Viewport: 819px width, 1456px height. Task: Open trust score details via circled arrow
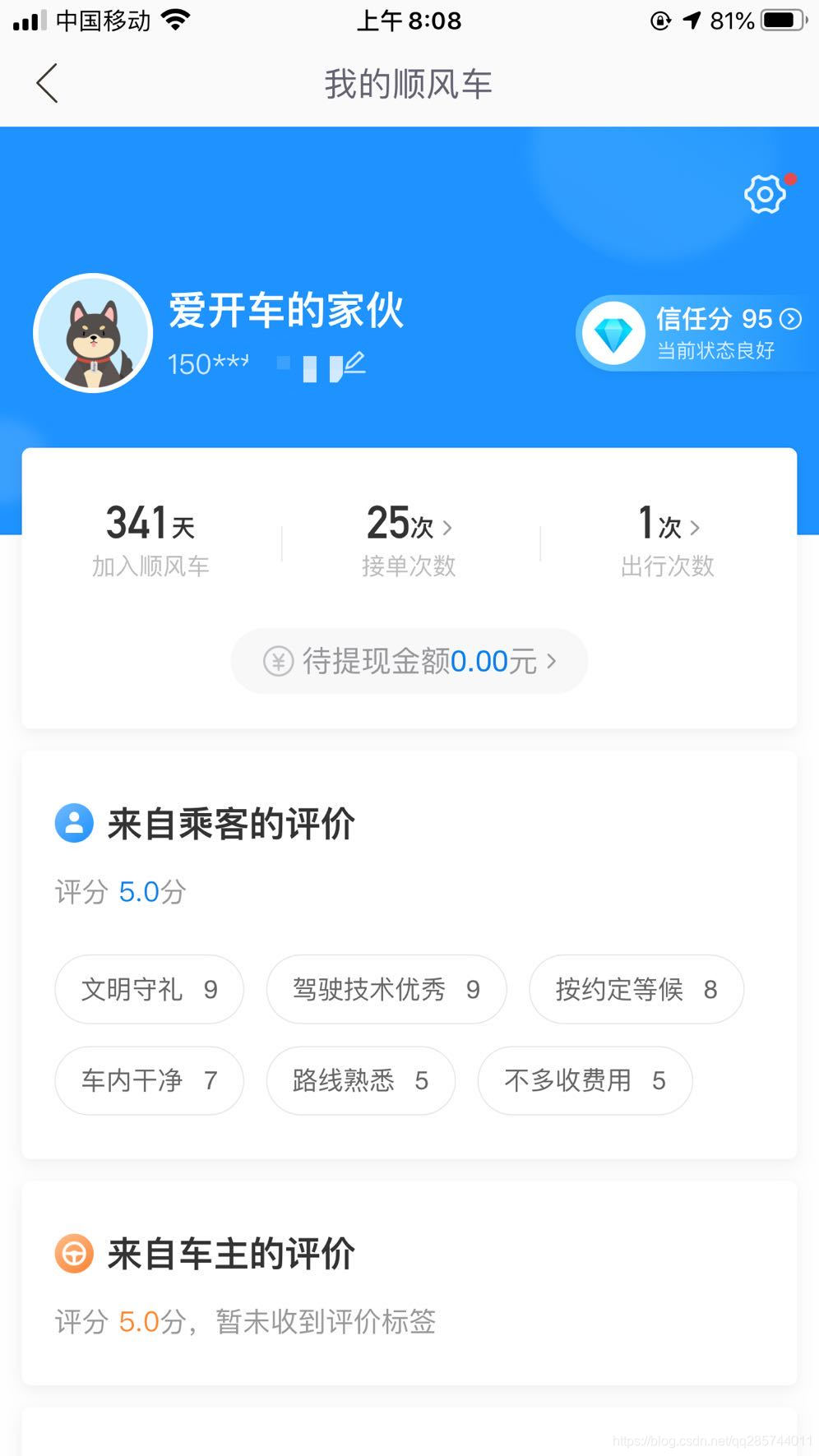click(x=790, y=319)
